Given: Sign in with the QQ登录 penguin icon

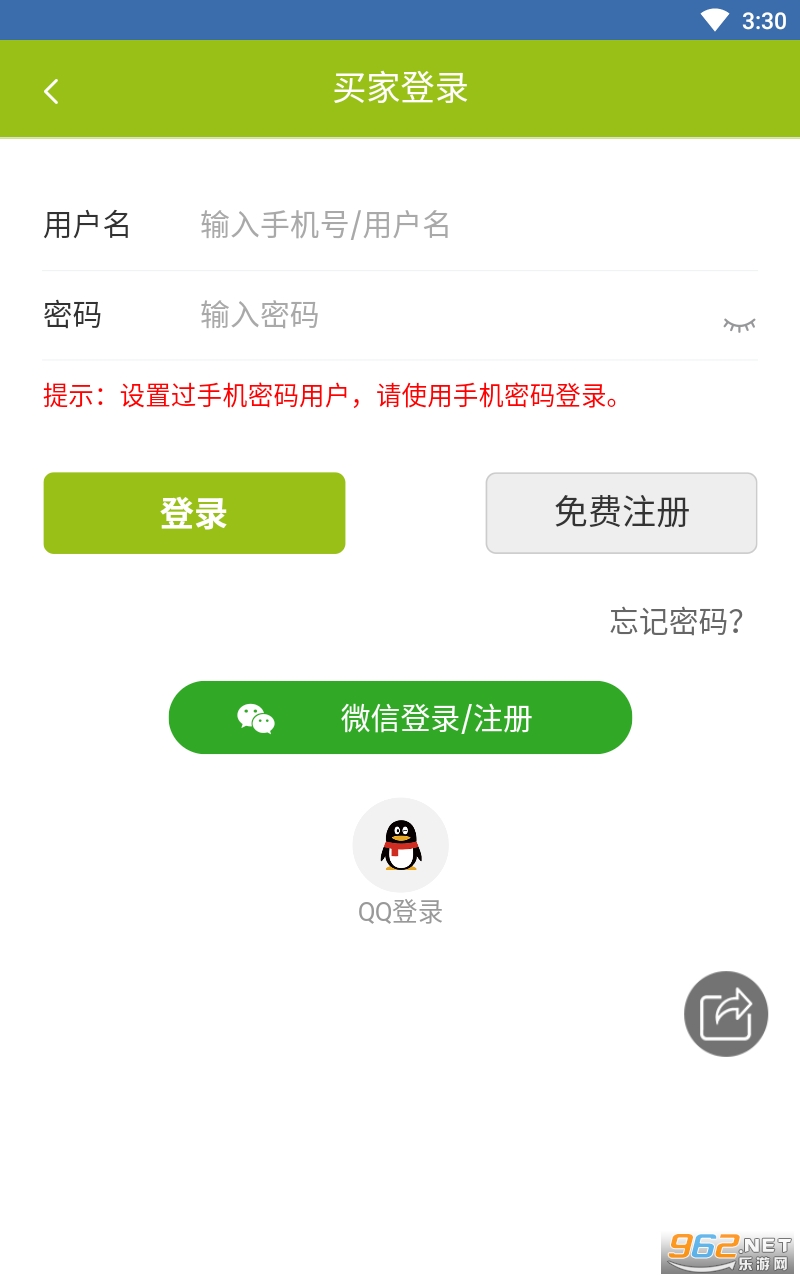Looking at the screenshot, I should point(400,845).
